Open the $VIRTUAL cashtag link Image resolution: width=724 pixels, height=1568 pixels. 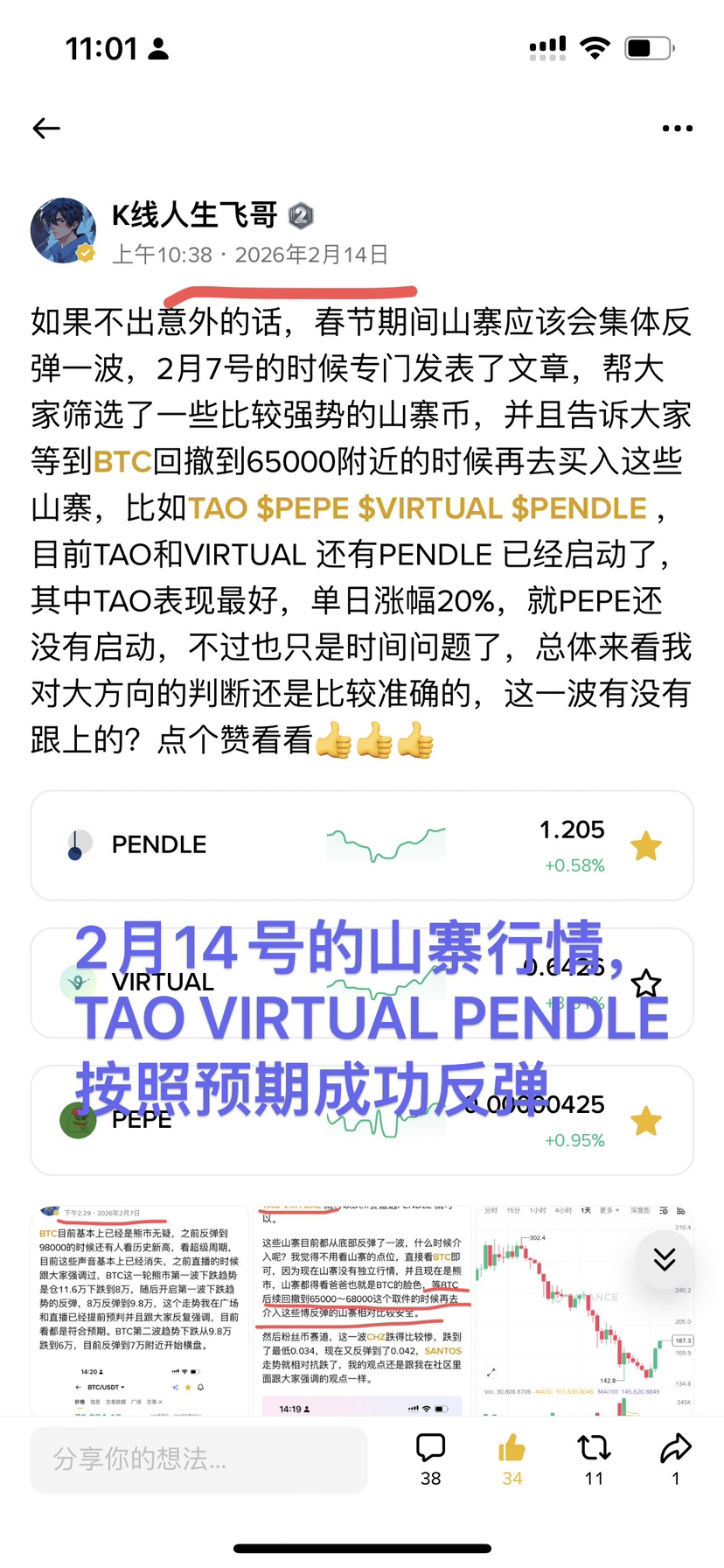coord(430,508)
